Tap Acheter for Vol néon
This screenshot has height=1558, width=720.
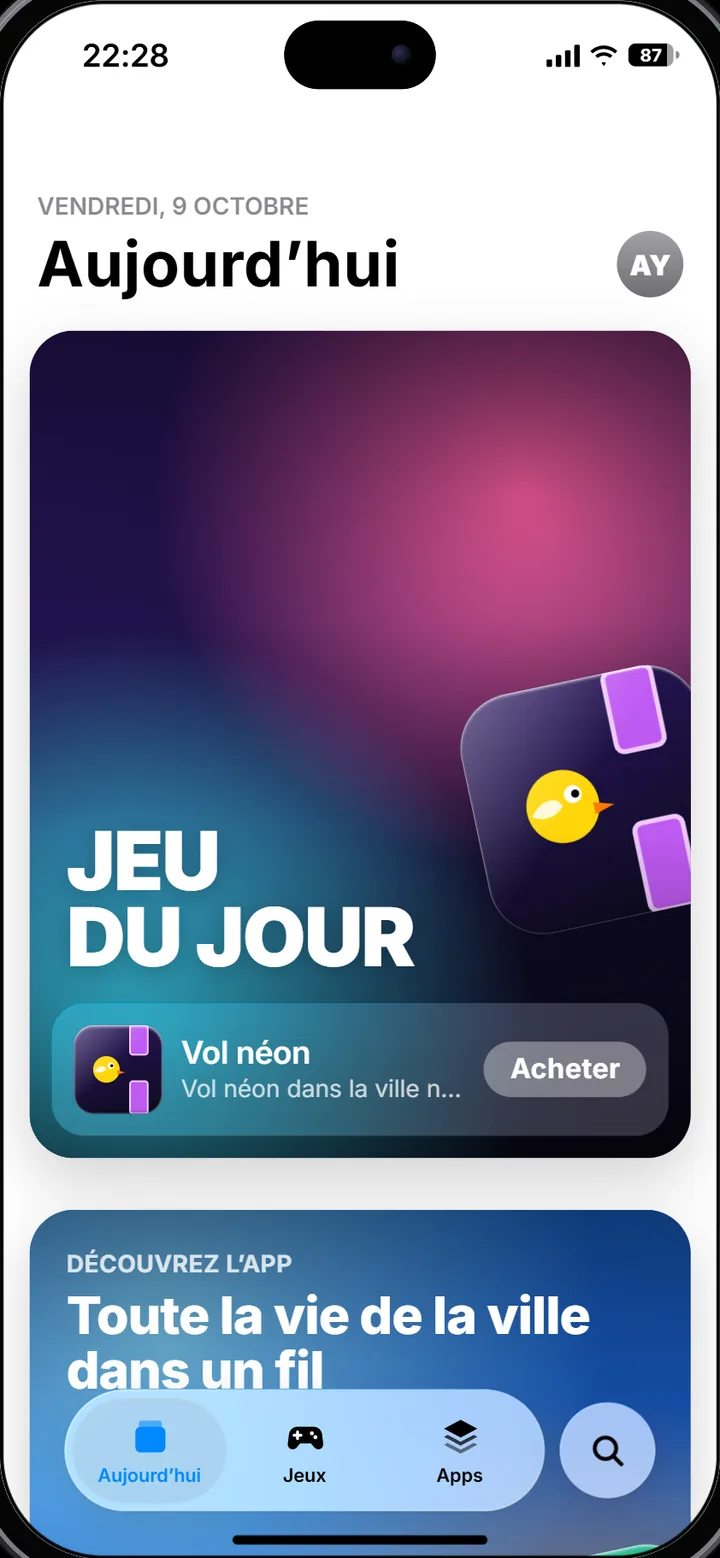(565, 1069)
